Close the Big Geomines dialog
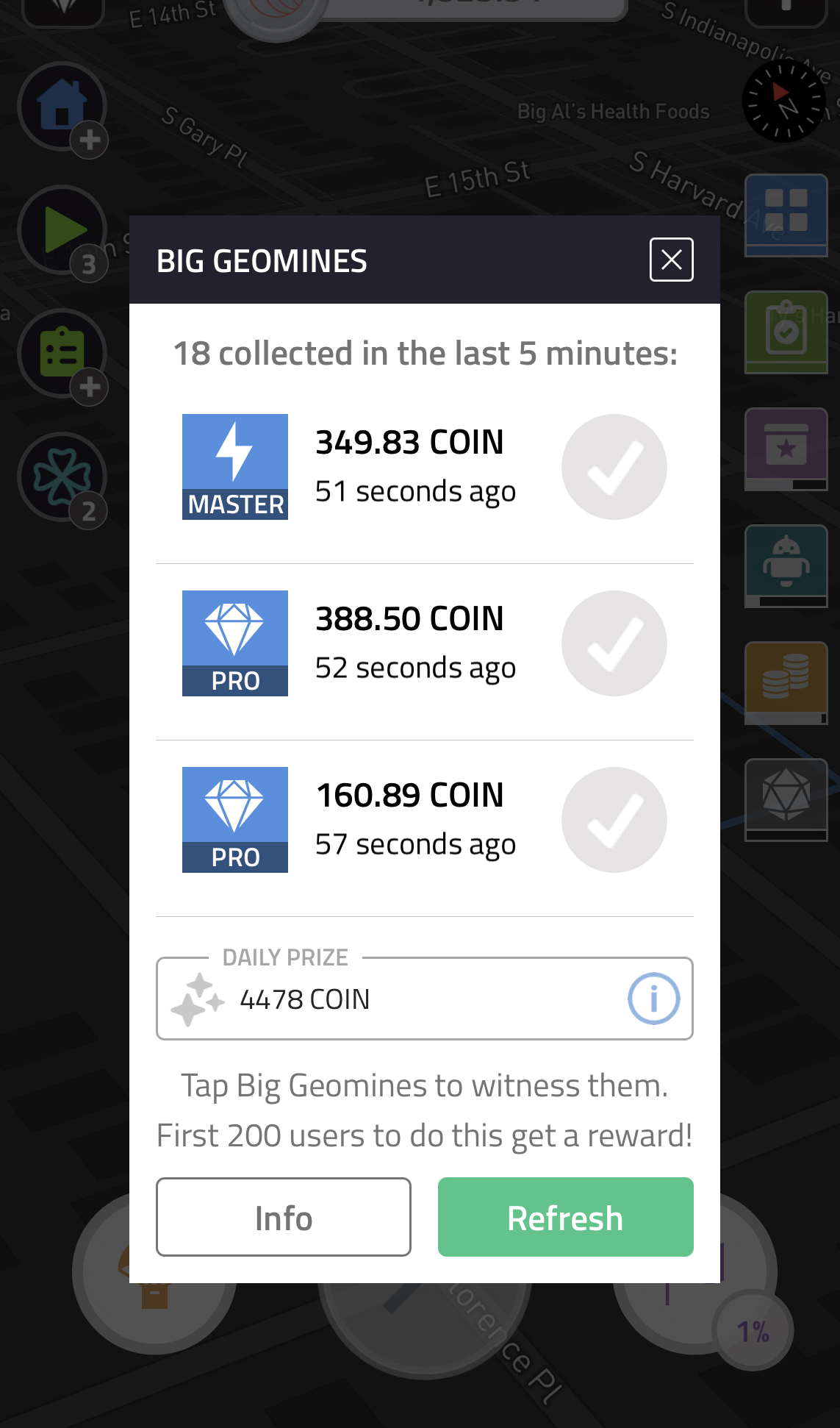 [671, 260]
